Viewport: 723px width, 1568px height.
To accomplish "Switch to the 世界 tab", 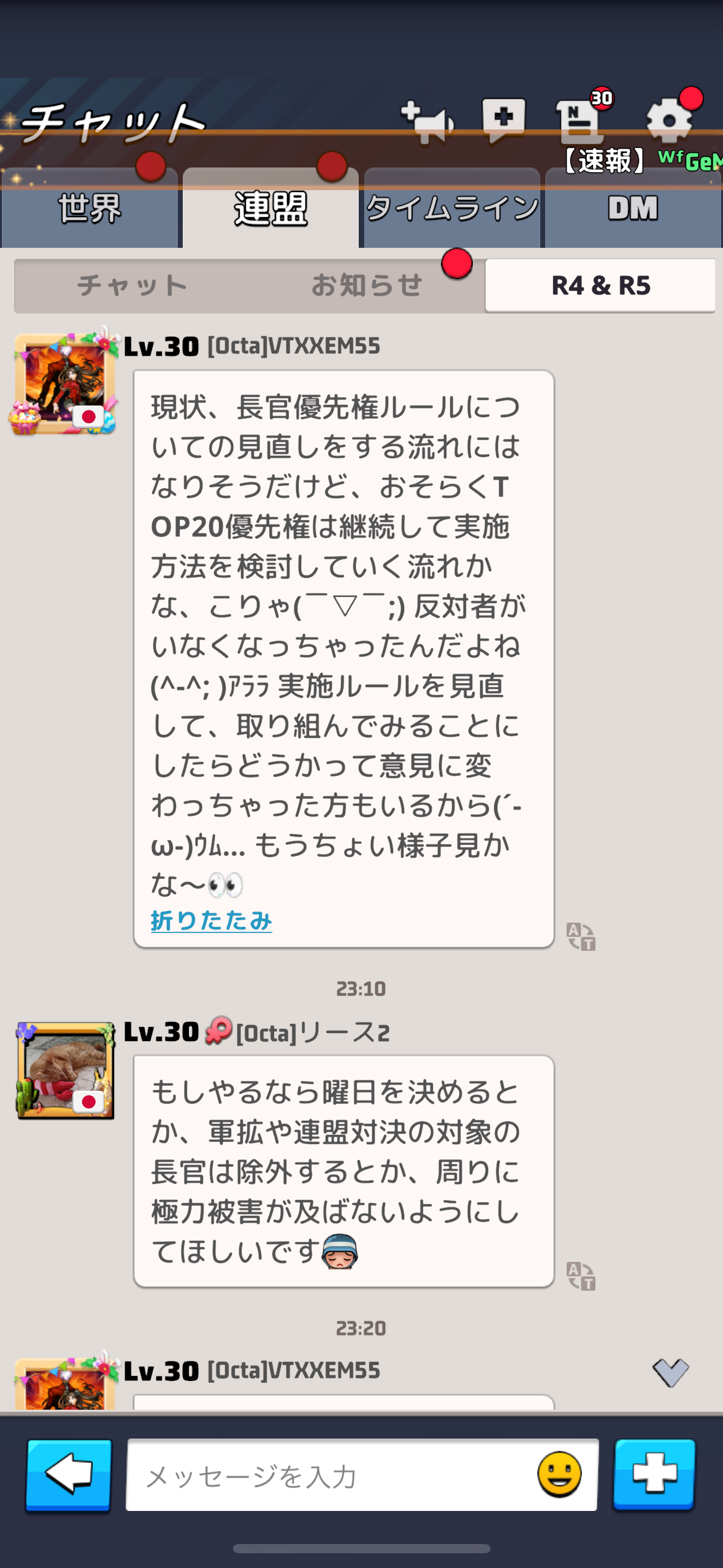I will coord(90,209).
